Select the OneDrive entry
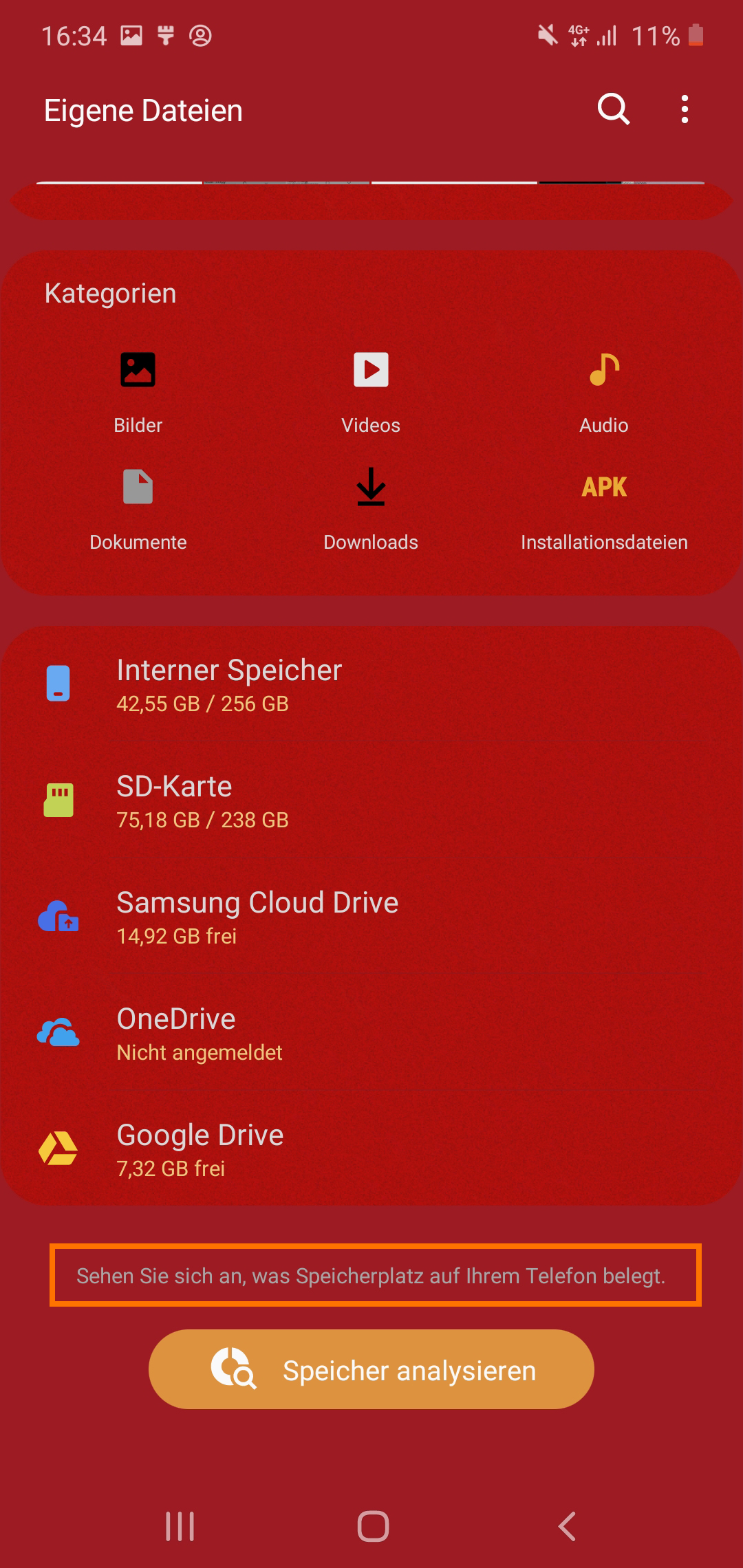This screenshot has height=1568, width=743. tap(371, 1034)
